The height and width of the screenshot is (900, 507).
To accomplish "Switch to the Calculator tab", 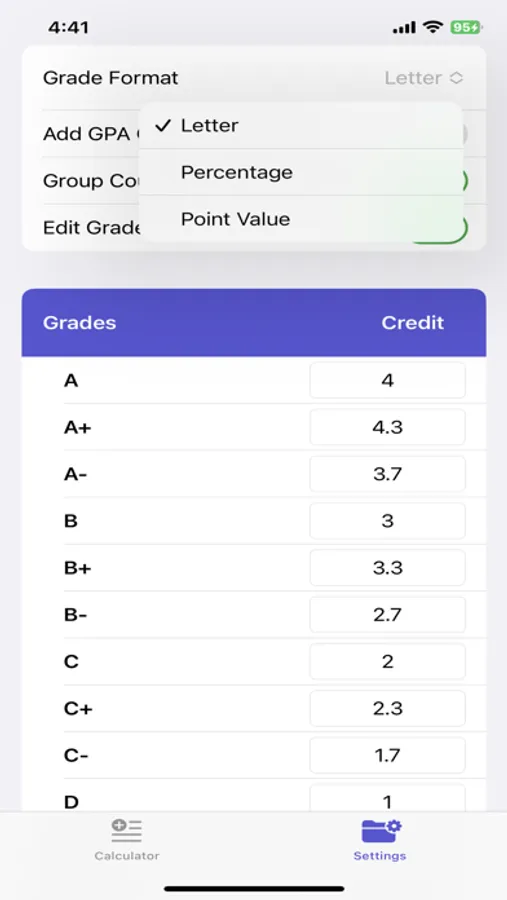I will [127, 840].
